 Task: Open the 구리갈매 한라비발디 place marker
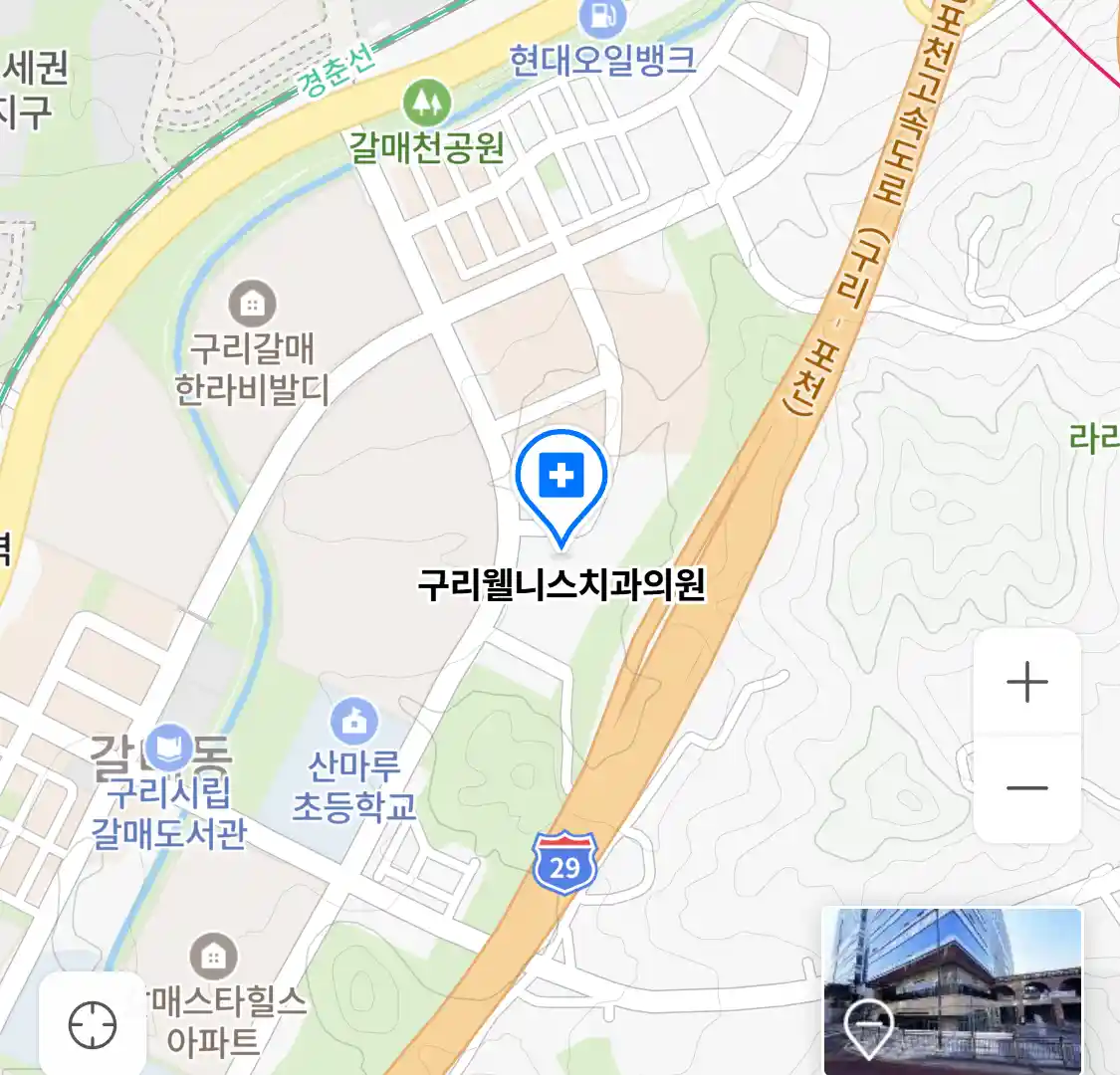pos(252,304)
